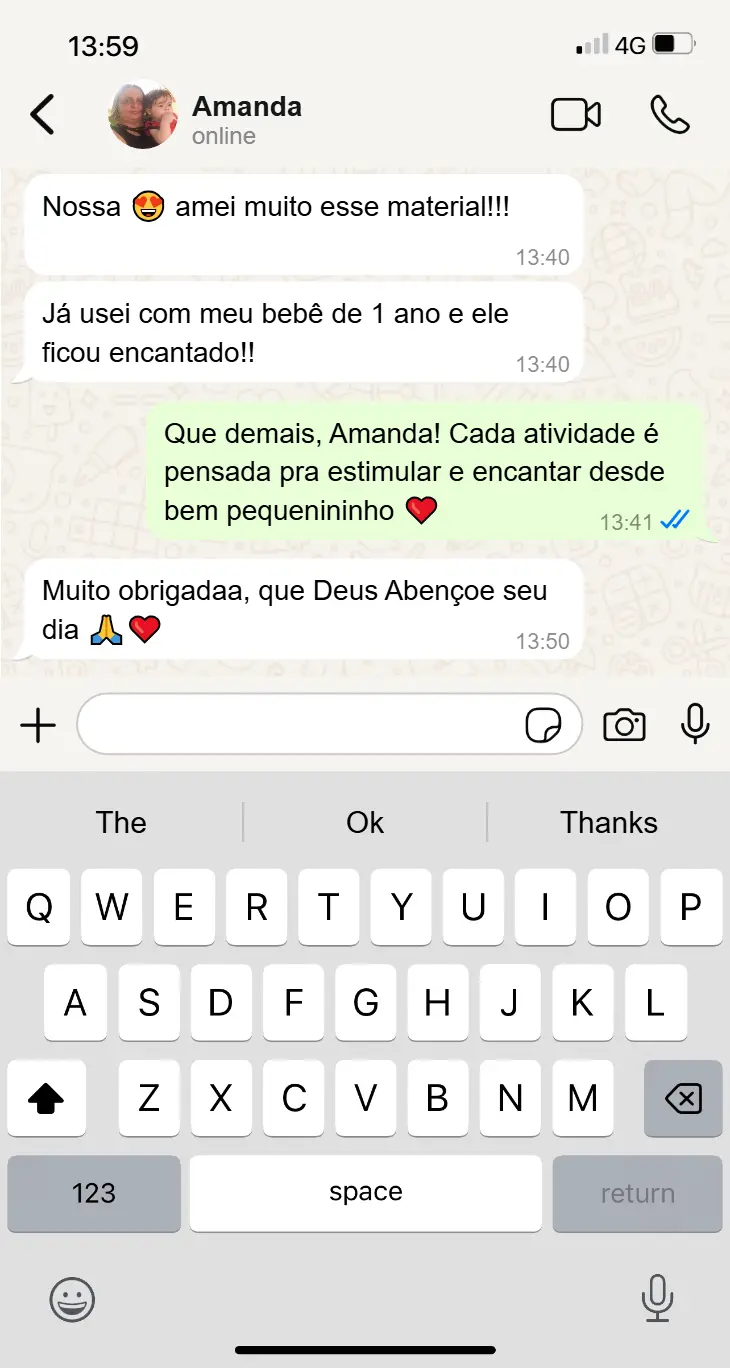The image size is (730, 1368).
Task: Start keyboard dictation
Action: click(656, 1298)
